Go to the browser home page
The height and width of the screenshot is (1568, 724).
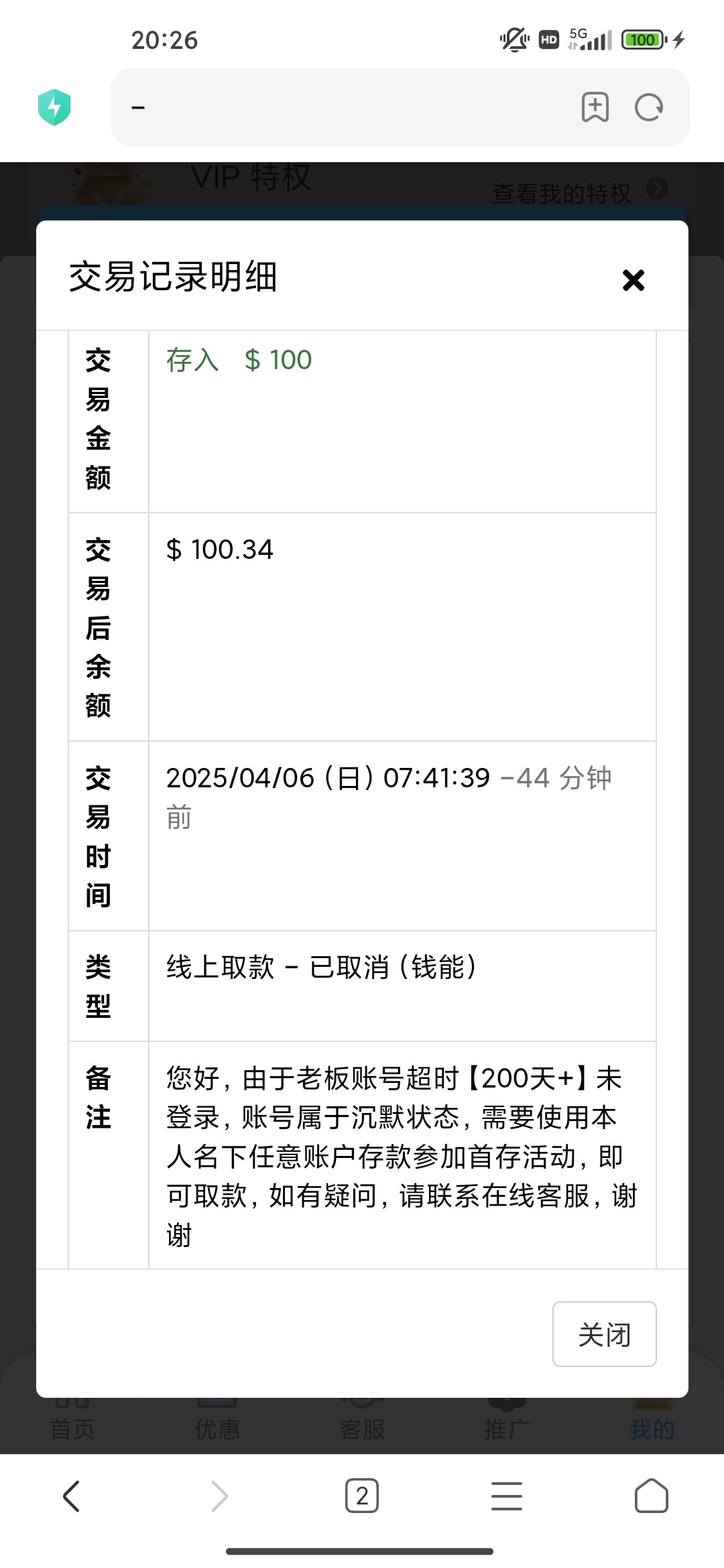click(651, 1496)
